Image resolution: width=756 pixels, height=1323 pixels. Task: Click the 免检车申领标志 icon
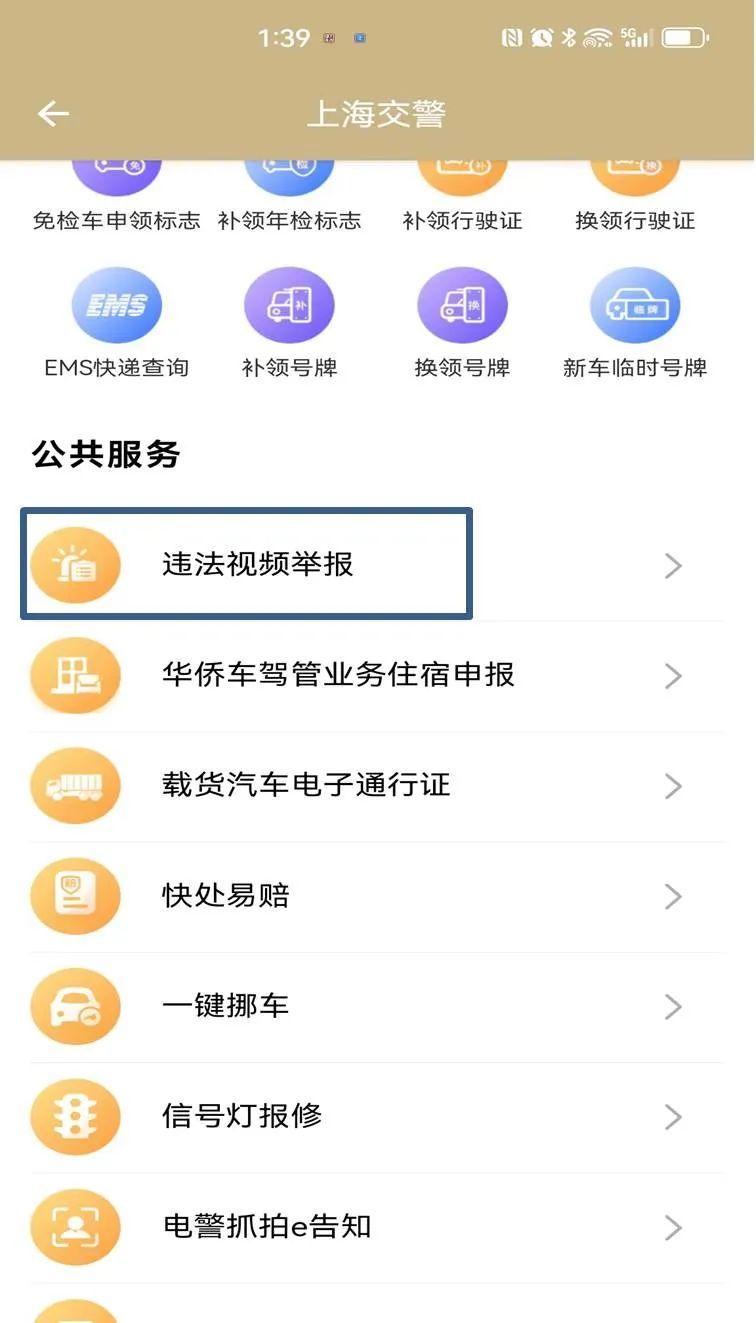pos(117,170)
